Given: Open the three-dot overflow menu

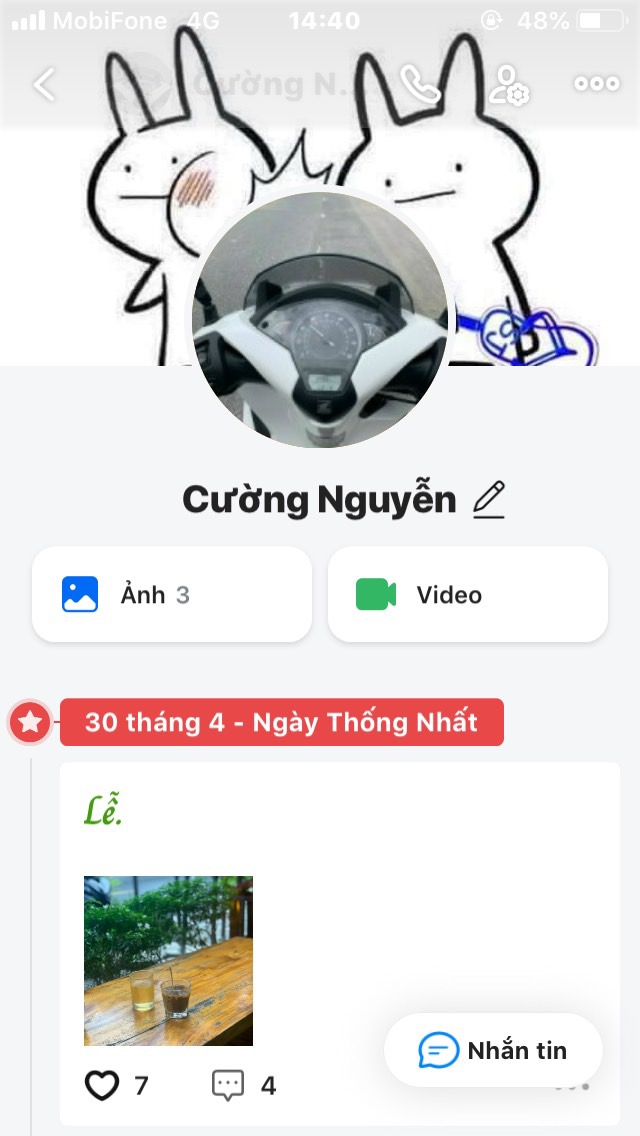Looking at the screenshot, I should (597, 85).
